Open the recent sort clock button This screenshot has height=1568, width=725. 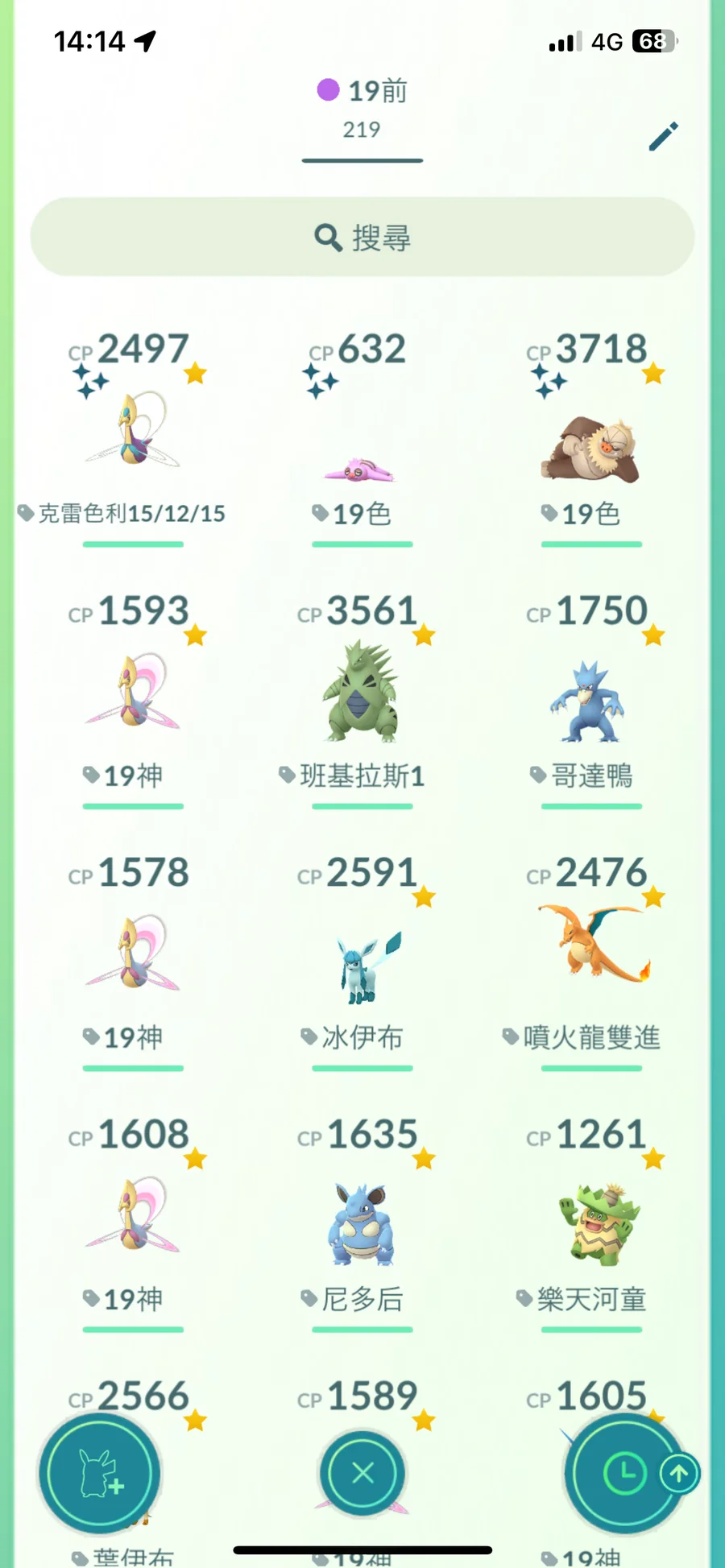[624, 1474]
